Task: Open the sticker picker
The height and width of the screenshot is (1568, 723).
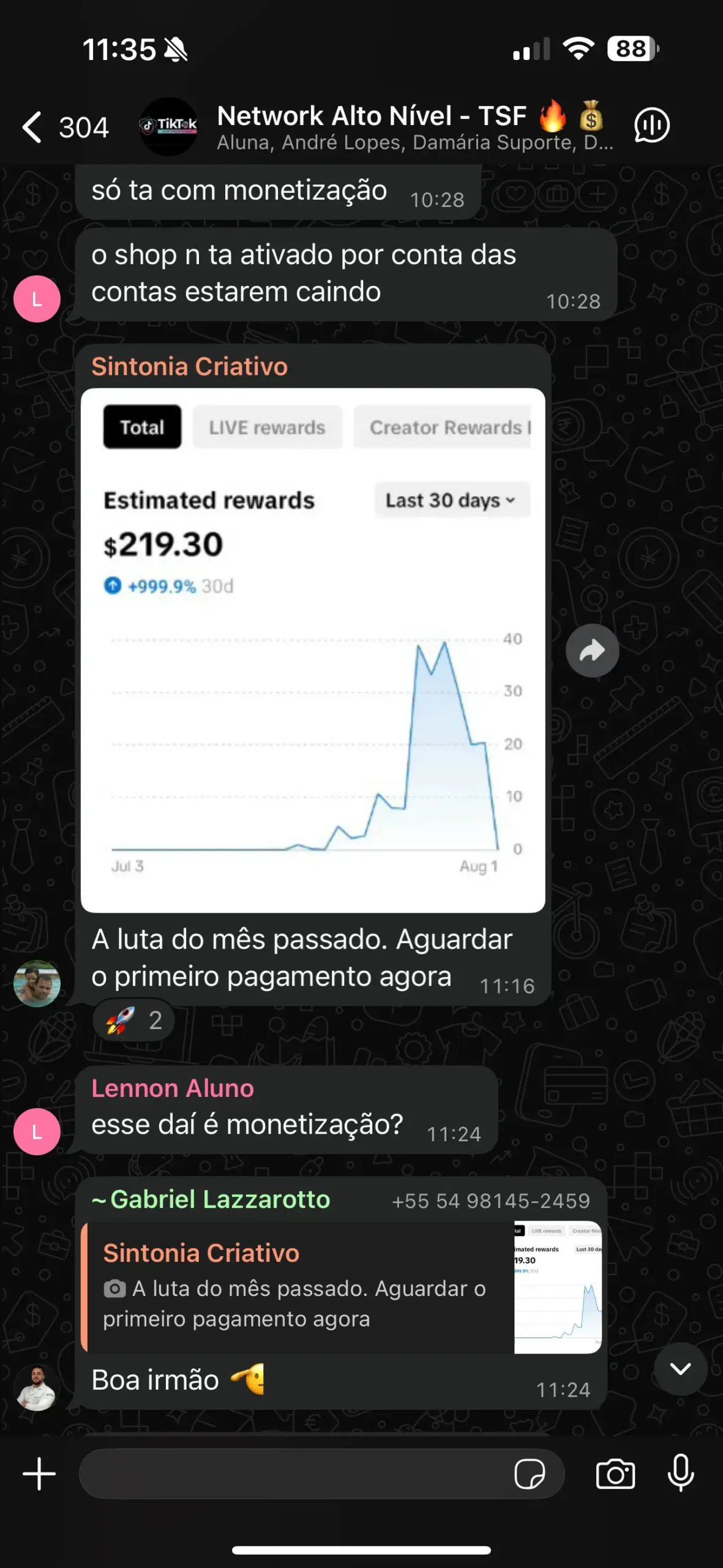Action: point(530,1474)
